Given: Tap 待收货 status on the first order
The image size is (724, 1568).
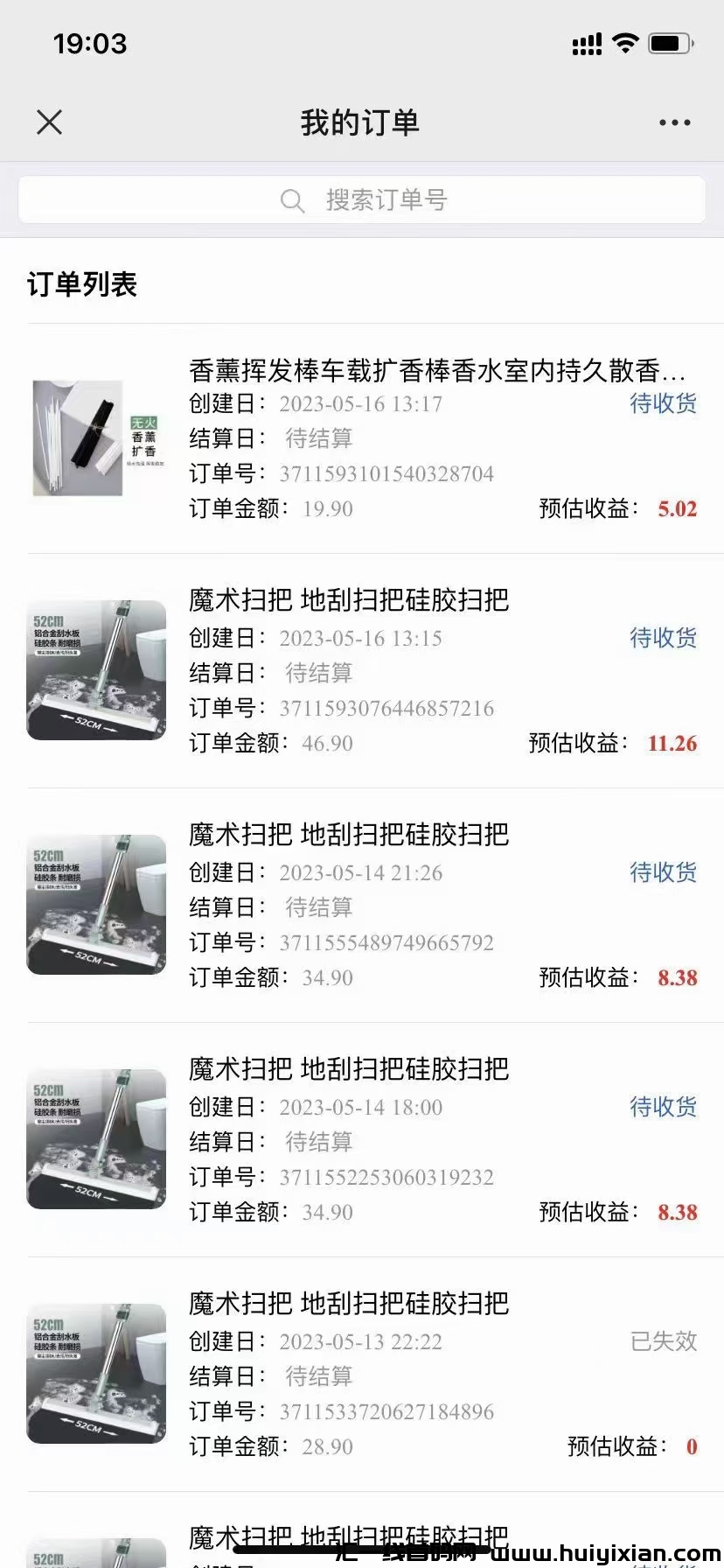Looking at the screenshot, I should pyautogui.click(x=662, y=404).
